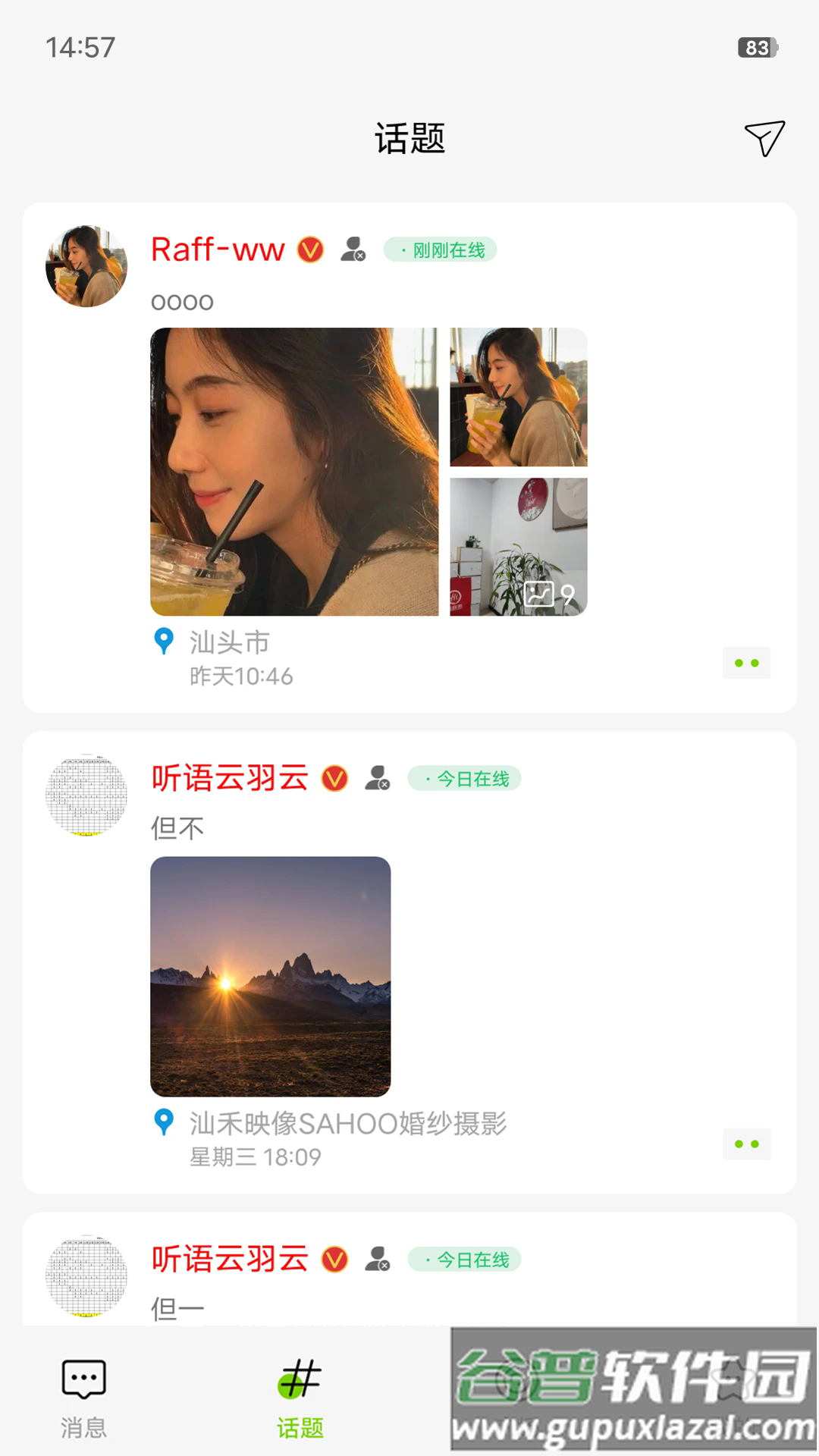The width and height of the screenshot is (819, 1456).
Task: Tap the blocked-user icon beside 听语云羽云
Action: [x=377, y=778]
